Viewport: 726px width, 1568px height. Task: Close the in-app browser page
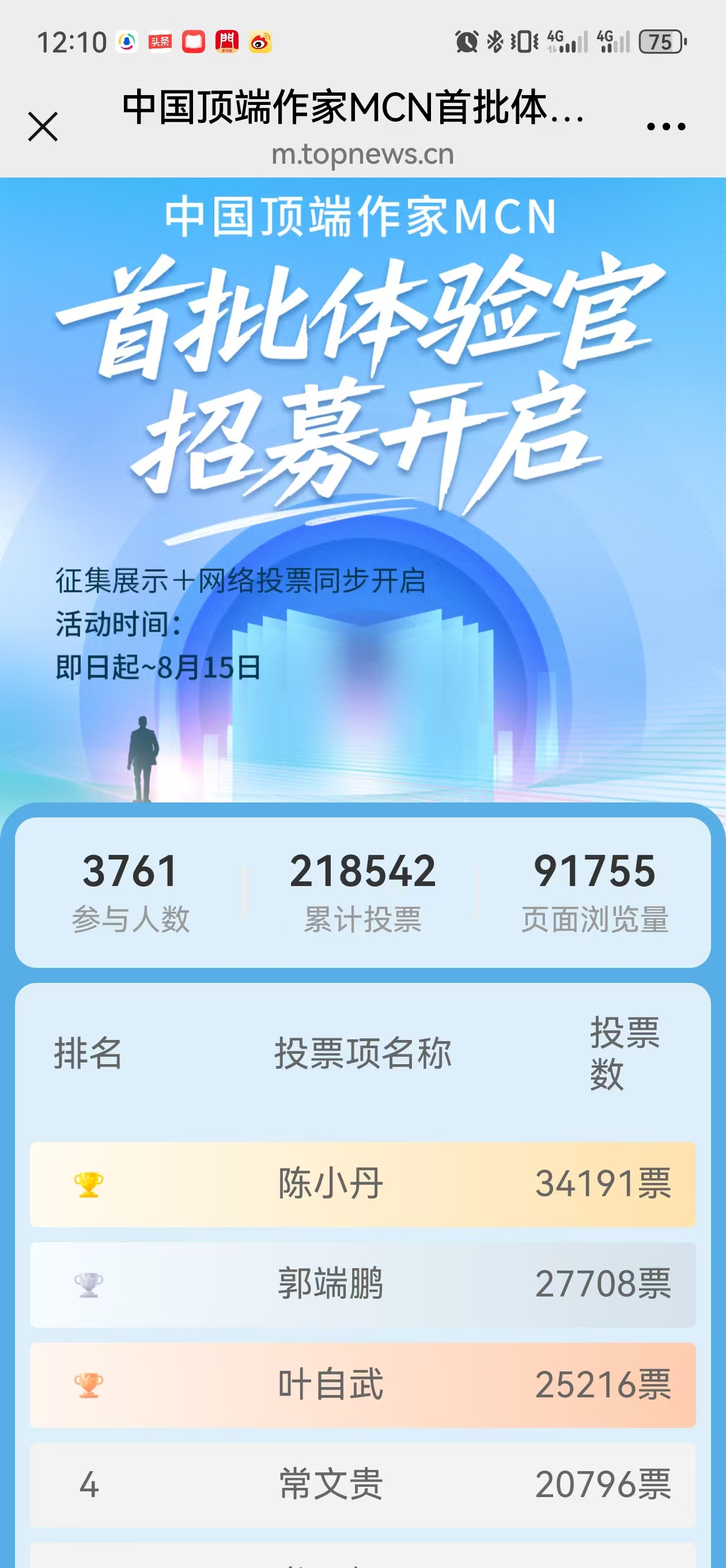click(43, 127)
